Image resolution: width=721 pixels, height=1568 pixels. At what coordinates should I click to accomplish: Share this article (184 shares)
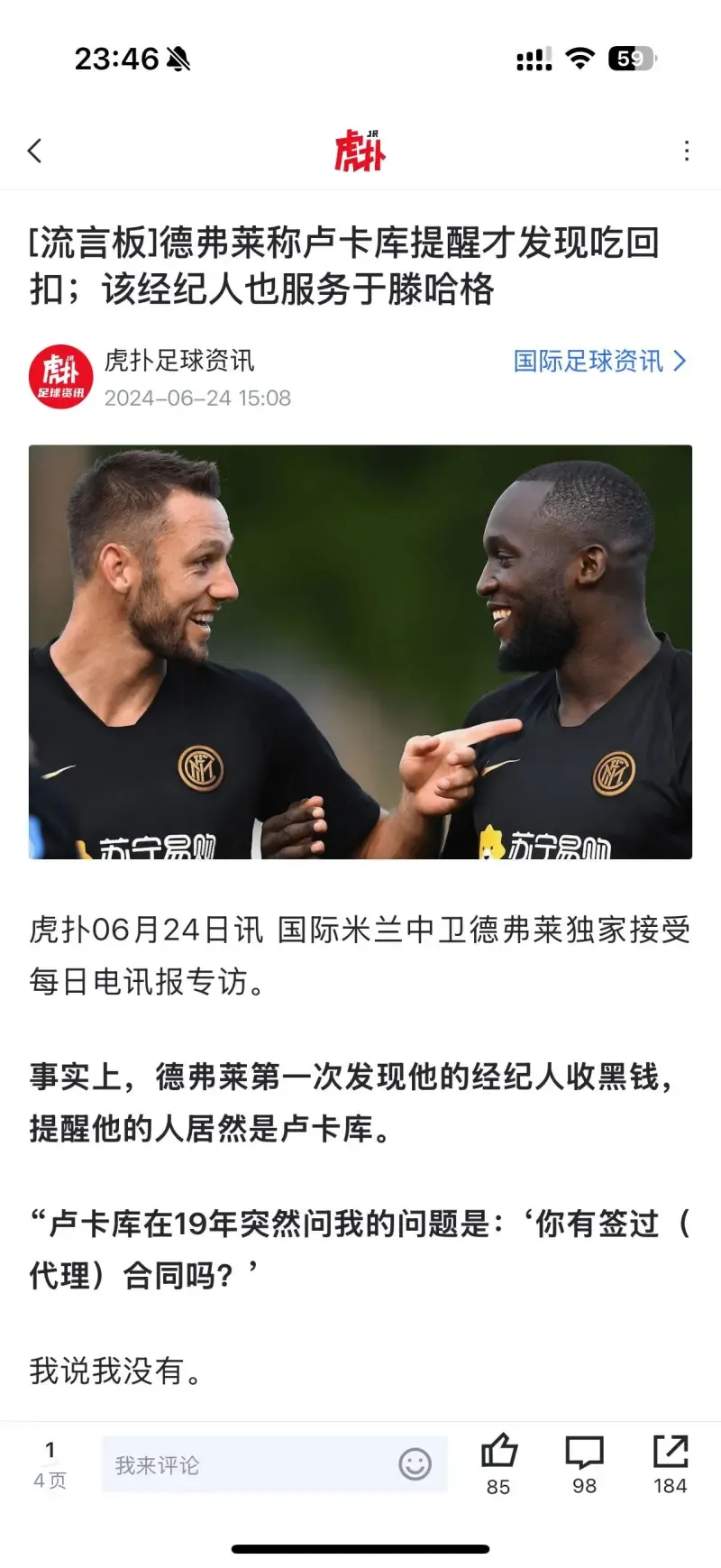click(670, 1463)
